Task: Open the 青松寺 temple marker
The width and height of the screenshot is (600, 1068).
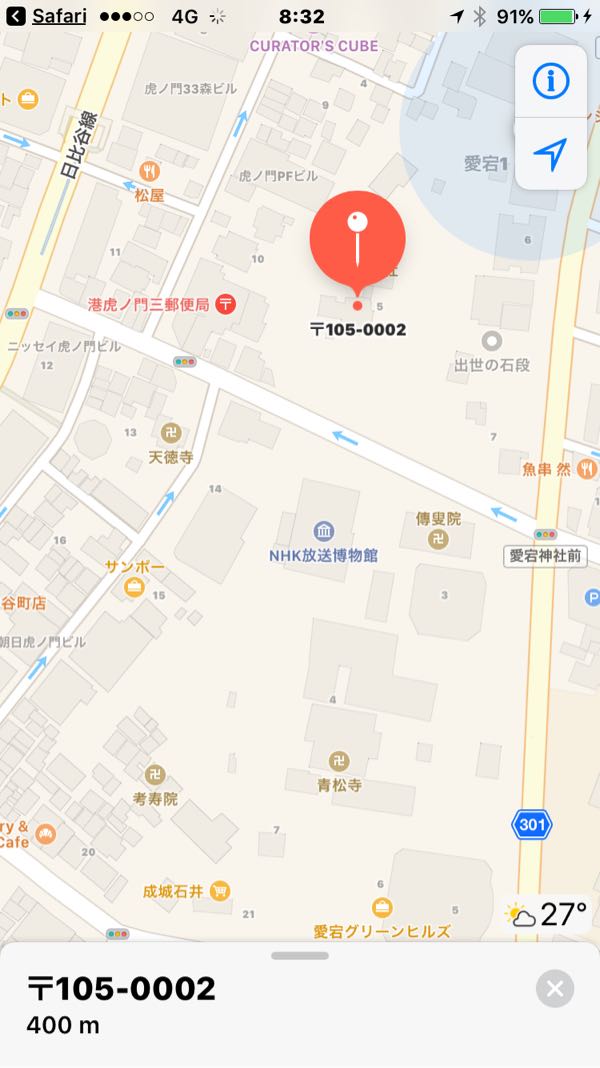Action: point(340,761)
